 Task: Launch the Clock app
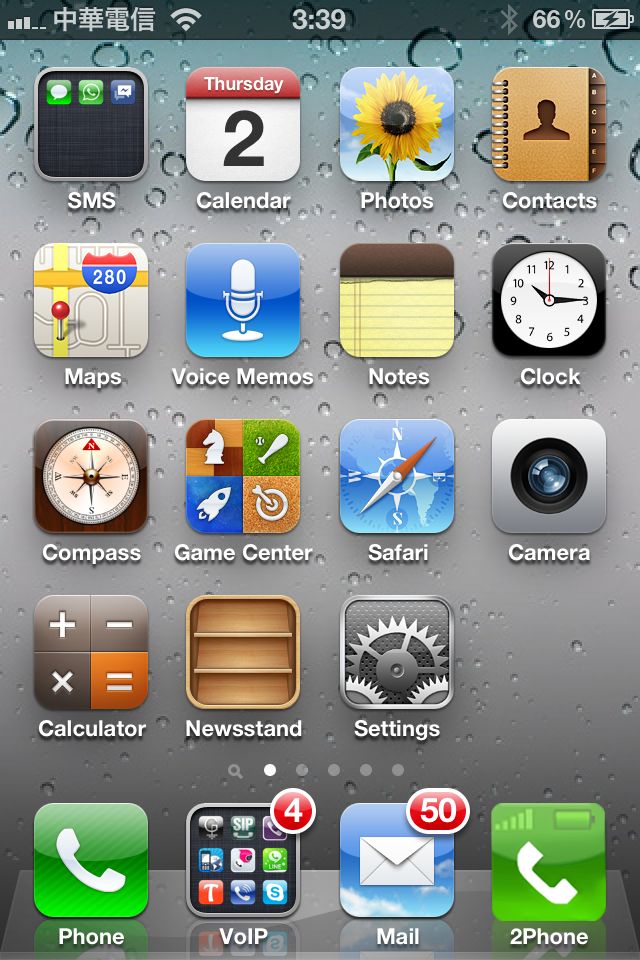pyautogui.click(x=548, y=300)
